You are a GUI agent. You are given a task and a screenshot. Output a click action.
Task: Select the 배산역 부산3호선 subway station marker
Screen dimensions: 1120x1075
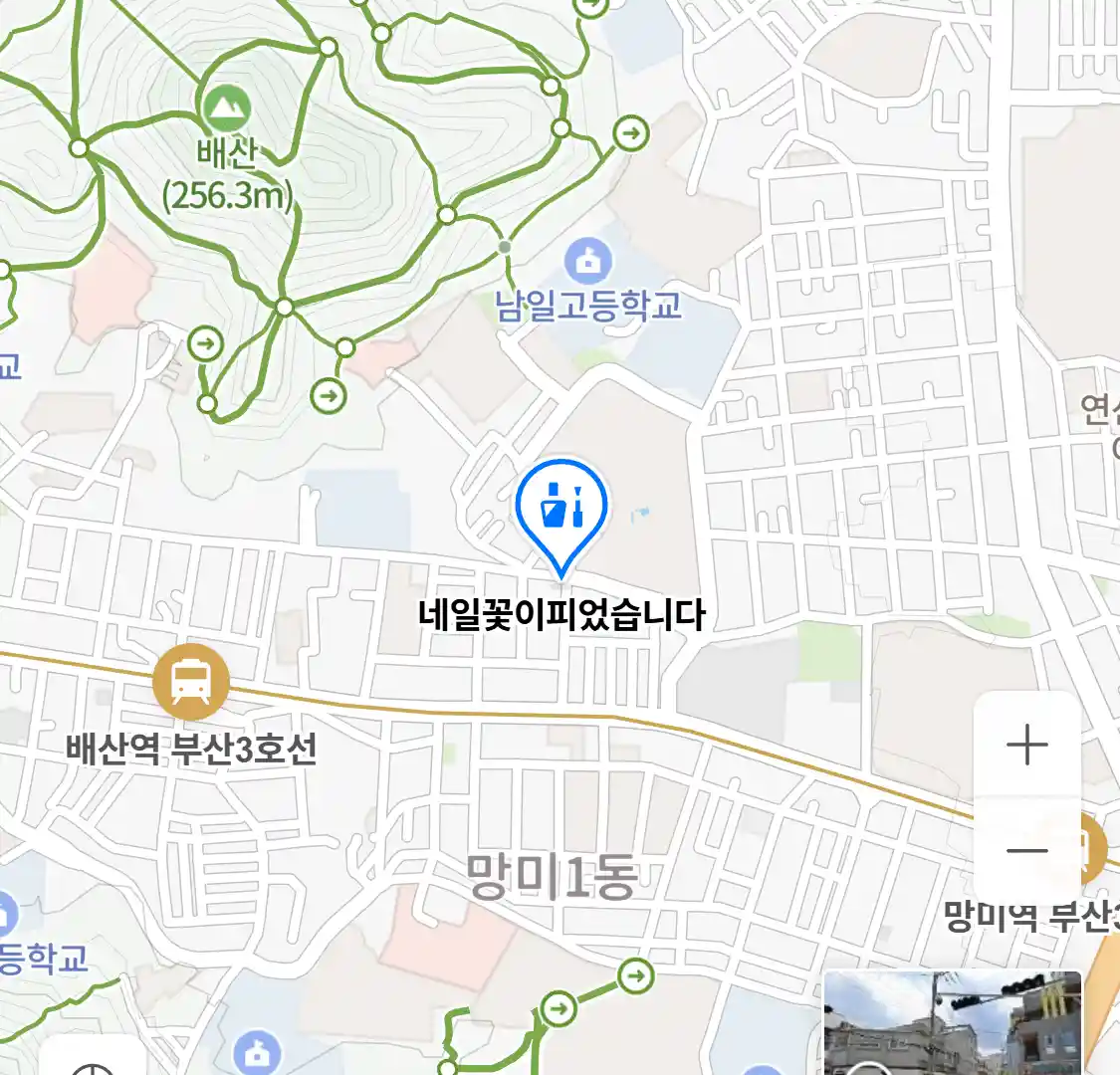191,683
